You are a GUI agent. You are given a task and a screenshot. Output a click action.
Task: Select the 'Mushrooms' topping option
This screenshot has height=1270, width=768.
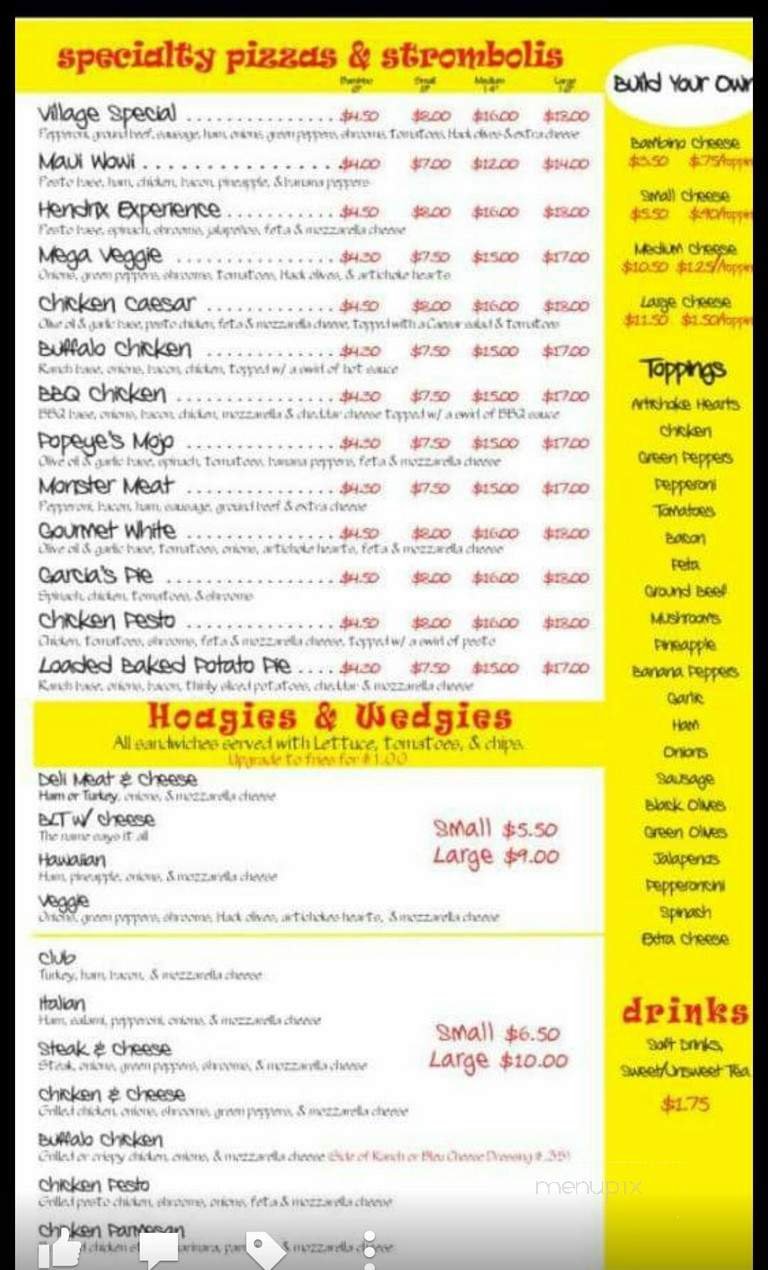[687, 619]
